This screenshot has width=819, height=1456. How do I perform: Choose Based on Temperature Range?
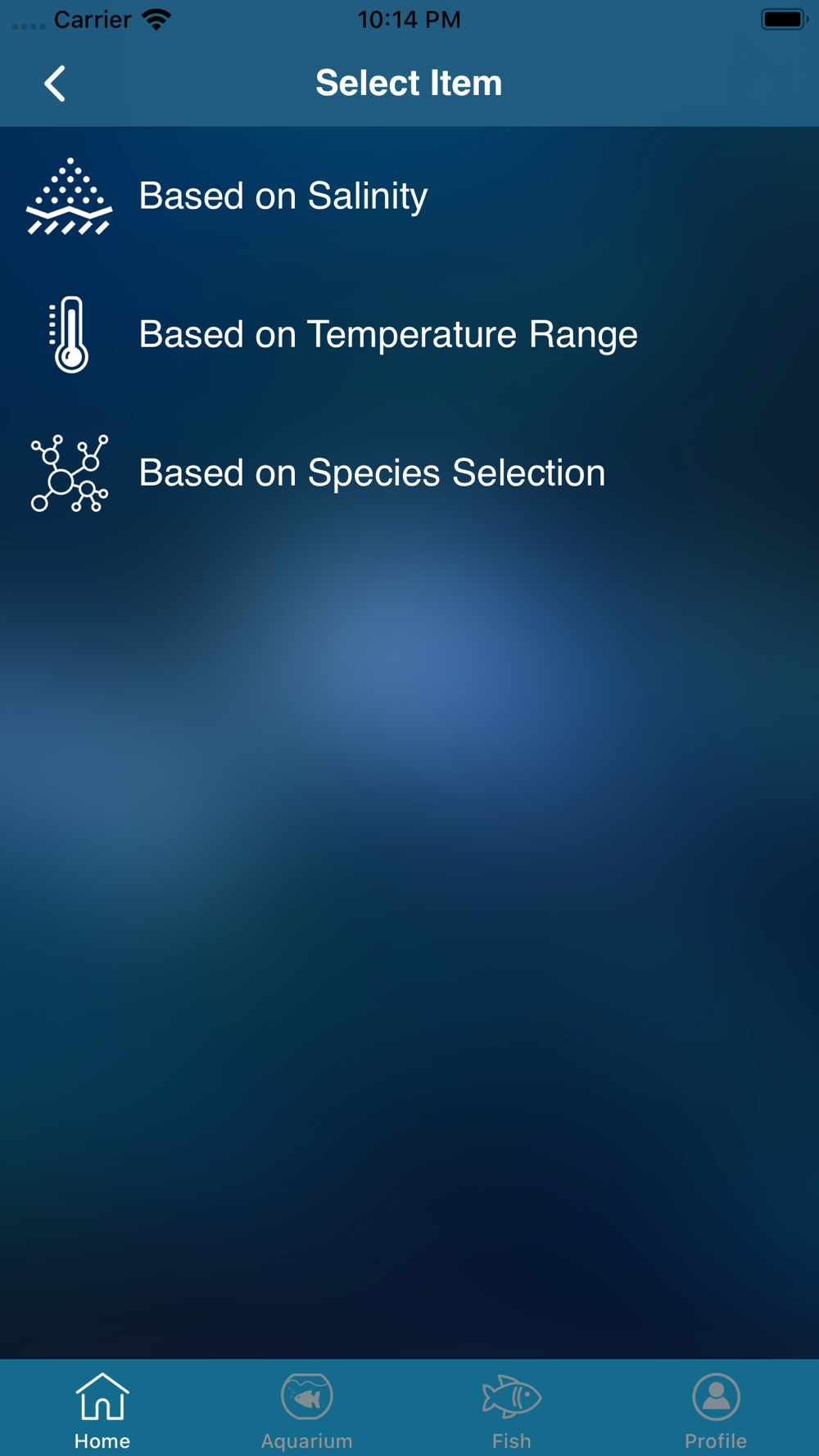387,335
